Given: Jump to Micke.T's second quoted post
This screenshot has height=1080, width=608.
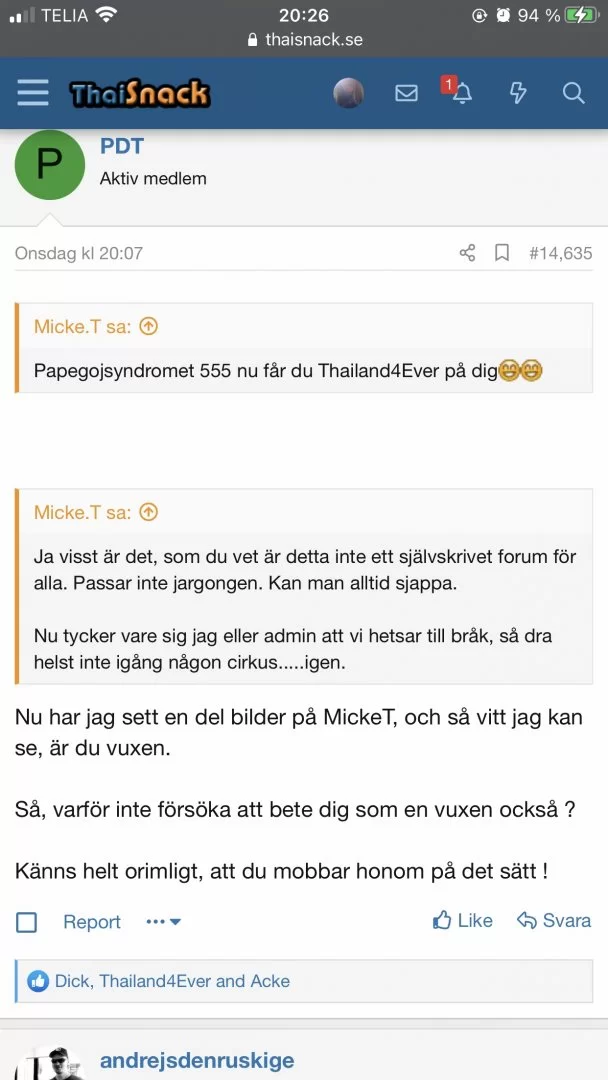Looking at the screenshot, I should coord(148,512).
